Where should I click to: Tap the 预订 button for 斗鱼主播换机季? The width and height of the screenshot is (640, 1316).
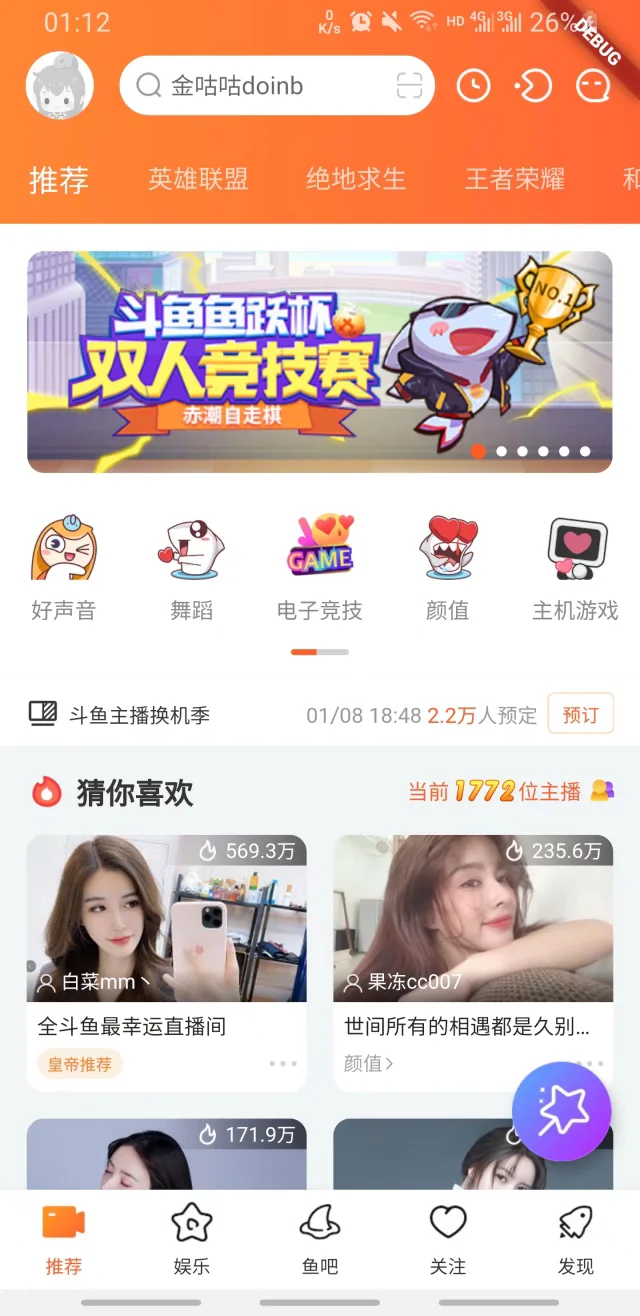pyautogui.click(x=580, y=715)
